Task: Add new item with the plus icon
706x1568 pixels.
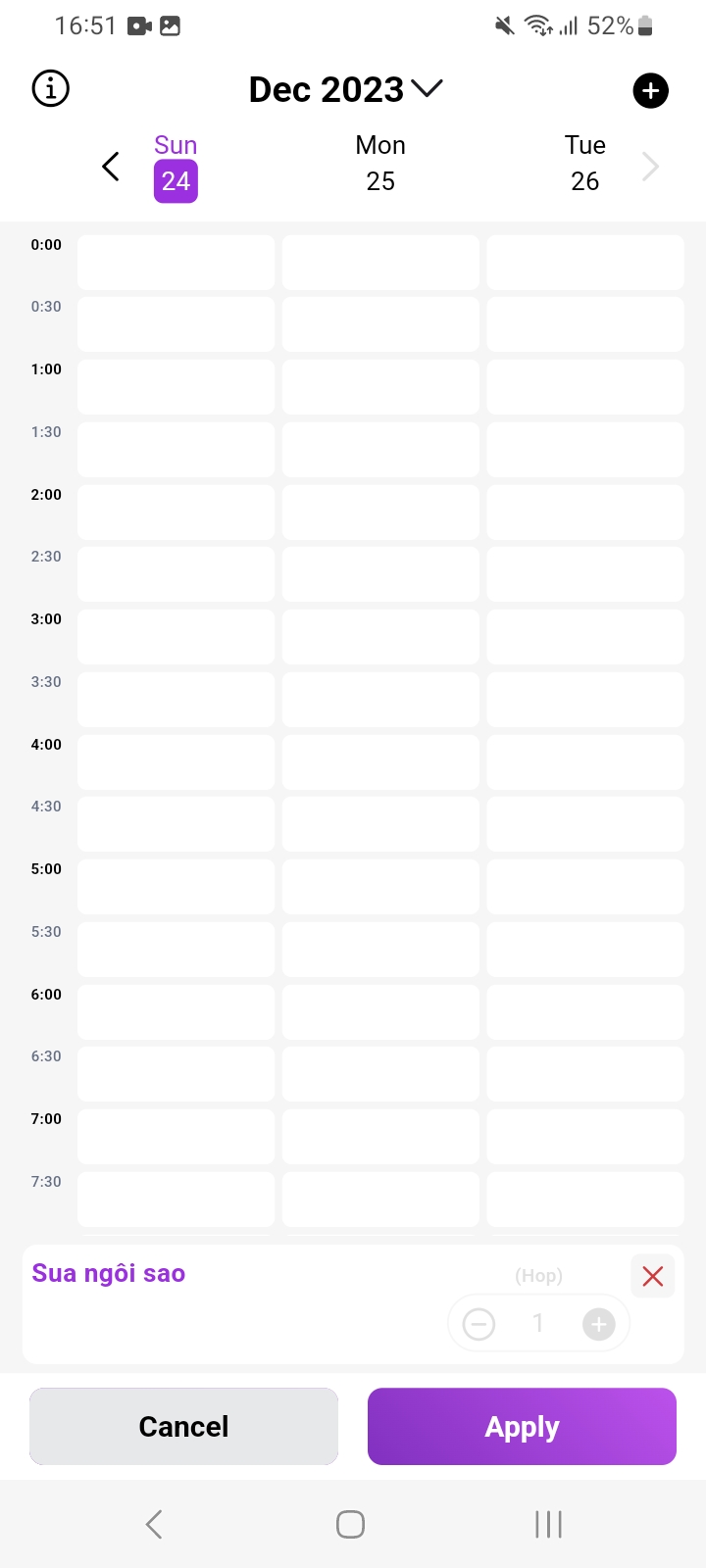Action: point(650,91)
